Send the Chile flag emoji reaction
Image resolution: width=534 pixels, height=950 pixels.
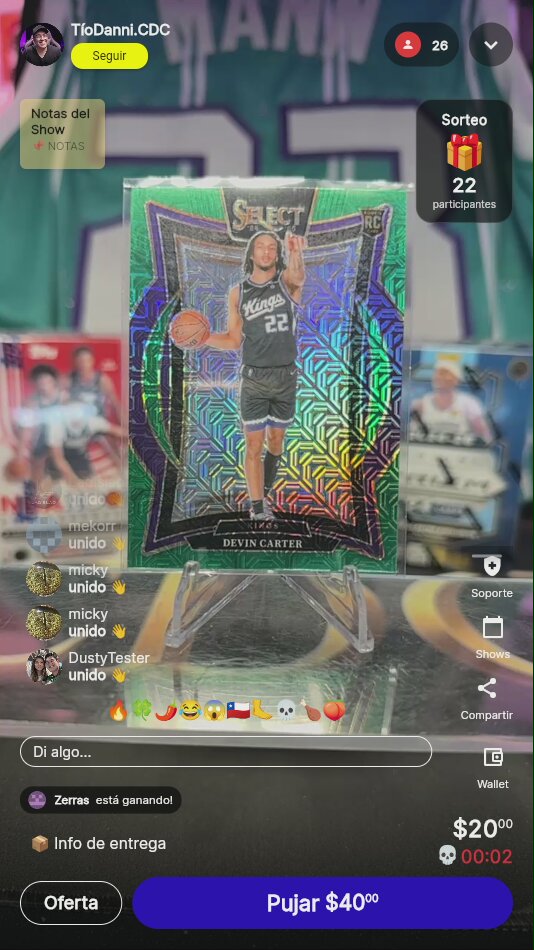pyautogui.click(x=238, y=710)
